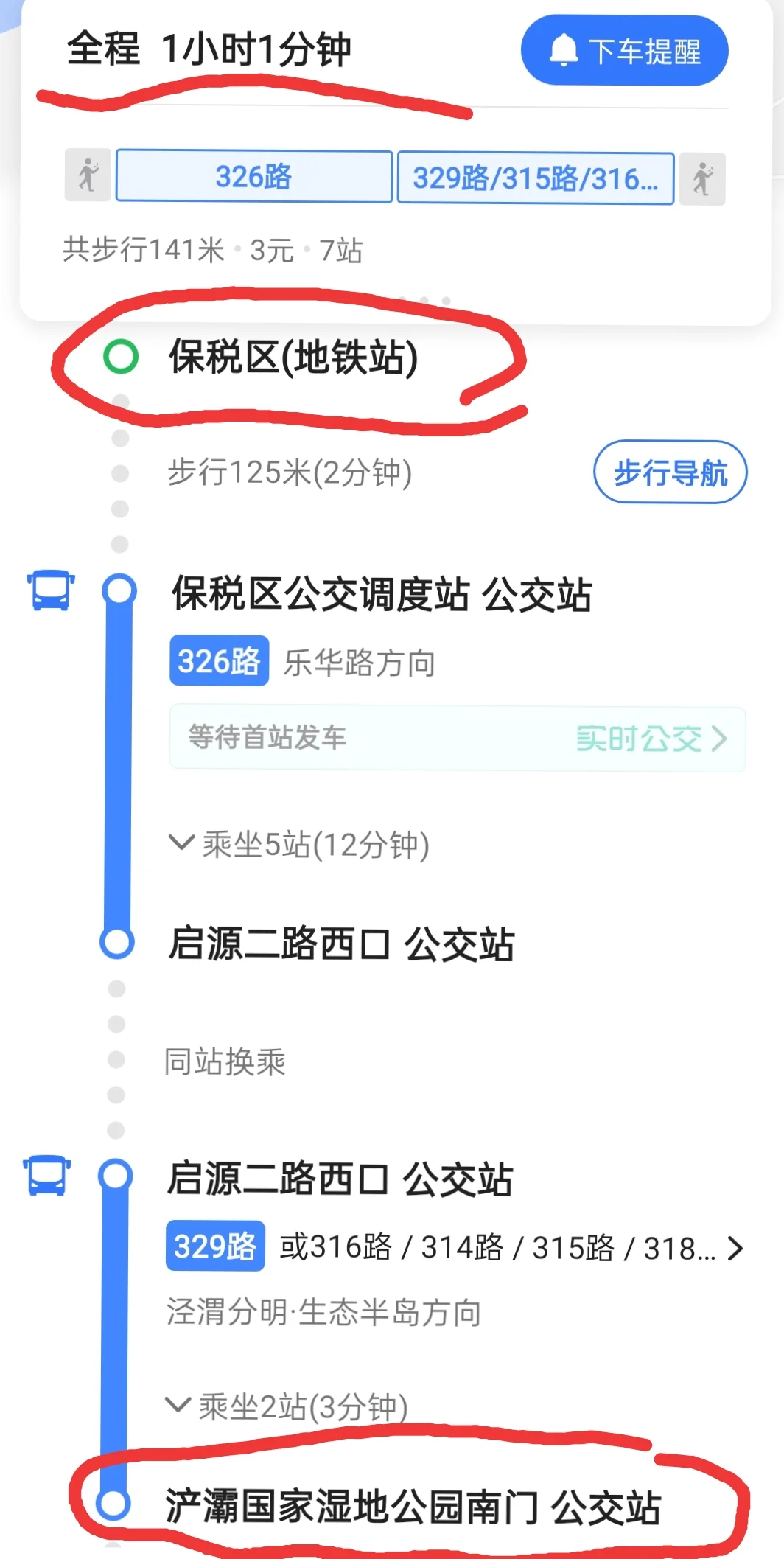Viewport: 784px width, 1559px height.
Task: Select the 329路/315路/316 route segment tab
Action: coord(536,177)
